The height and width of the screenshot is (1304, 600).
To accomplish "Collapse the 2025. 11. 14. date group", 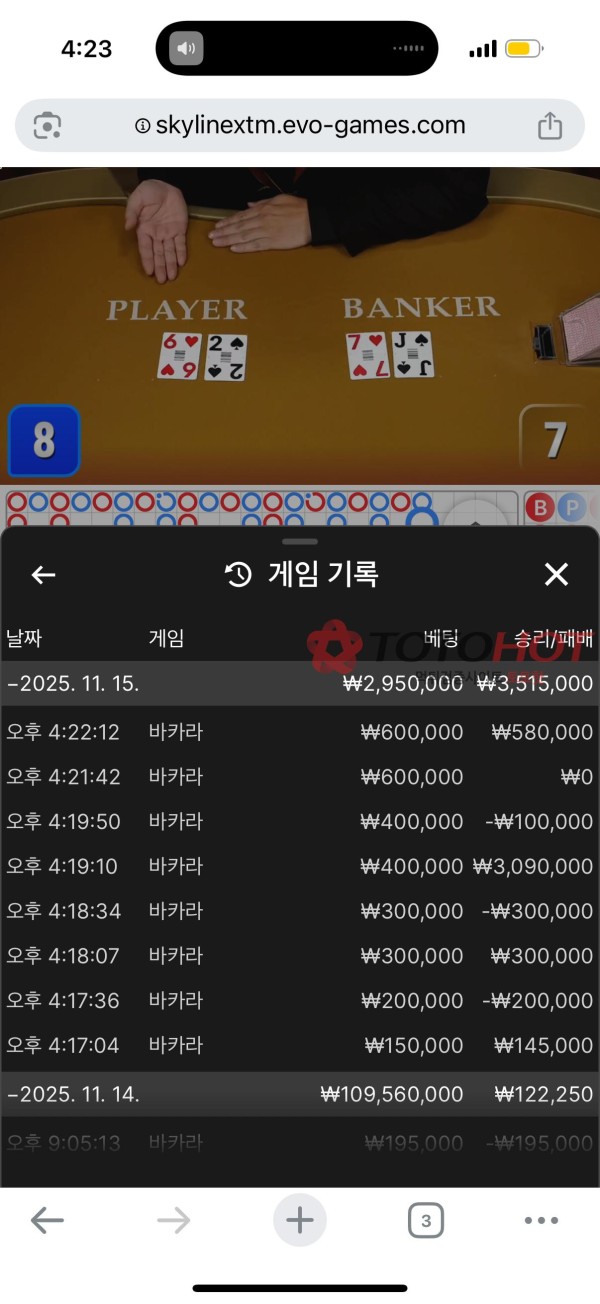I will 72,1094.
